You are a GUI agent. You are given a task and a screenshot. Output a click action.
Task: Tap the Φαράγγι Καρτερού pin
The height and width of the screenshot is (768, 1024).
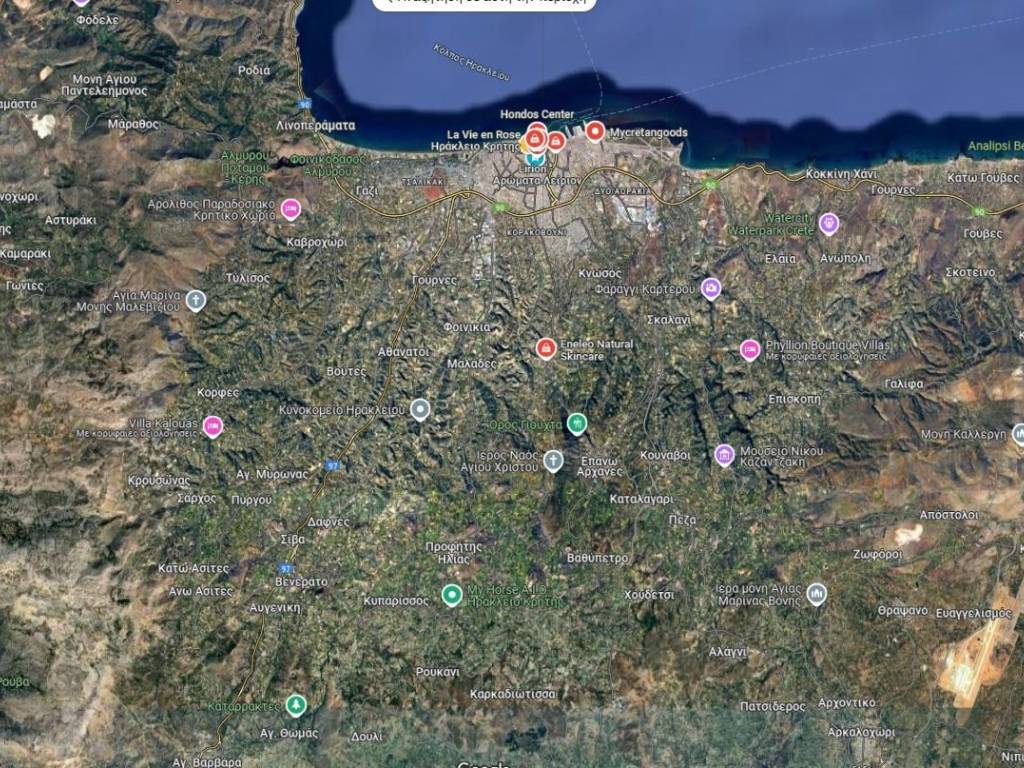tap(711, 289)
